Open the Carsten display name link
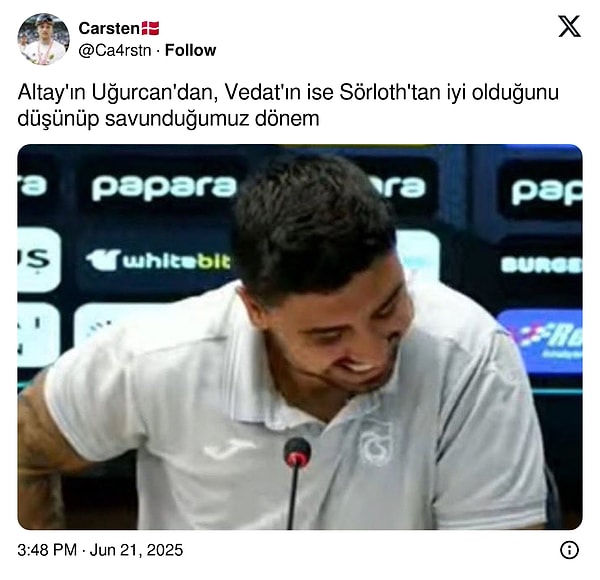Viewport: 600px width, 580px height. (x=109, y=28)
